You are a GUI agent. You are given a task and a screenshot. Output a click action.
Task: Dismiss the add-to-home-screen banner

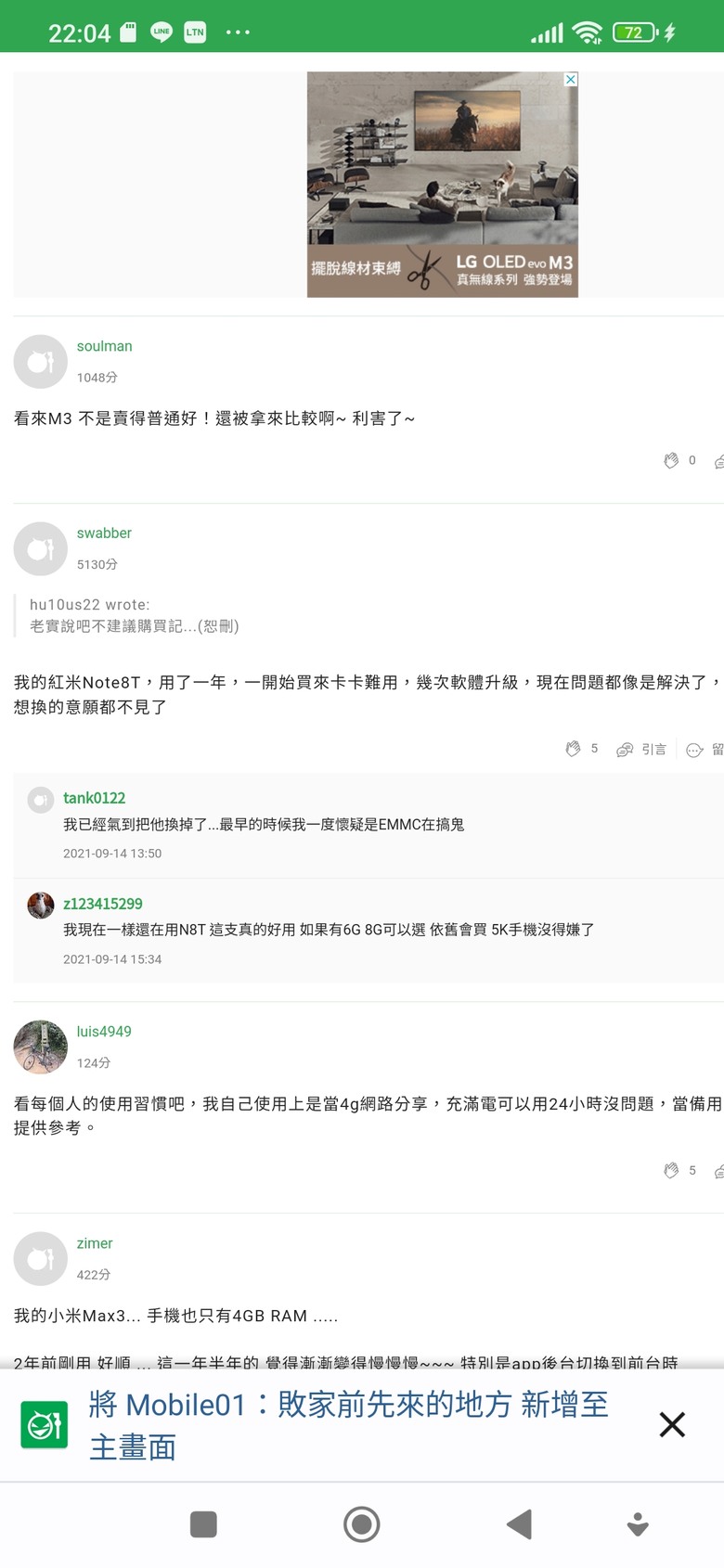click(672, 1424)
